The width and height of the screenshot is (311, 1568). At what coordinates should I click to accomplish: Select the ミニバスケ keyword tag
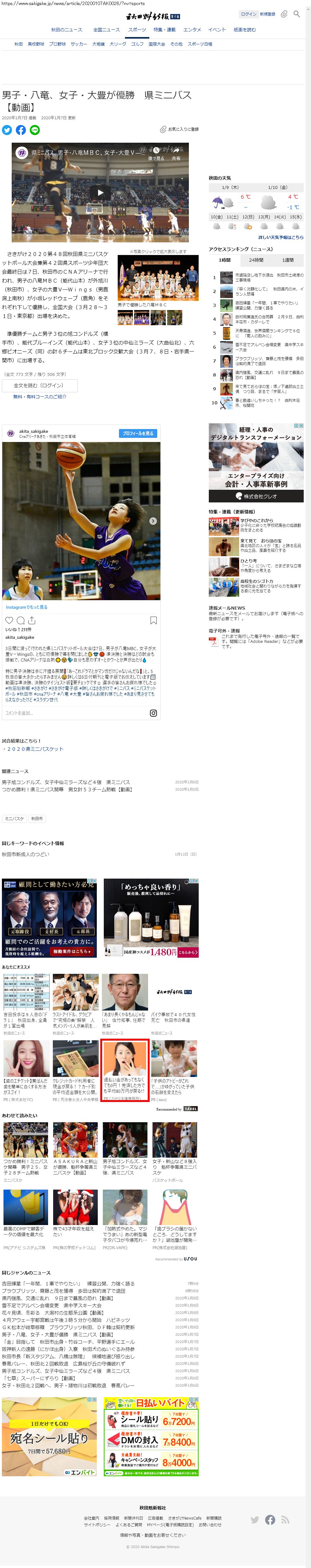point(15,819)
